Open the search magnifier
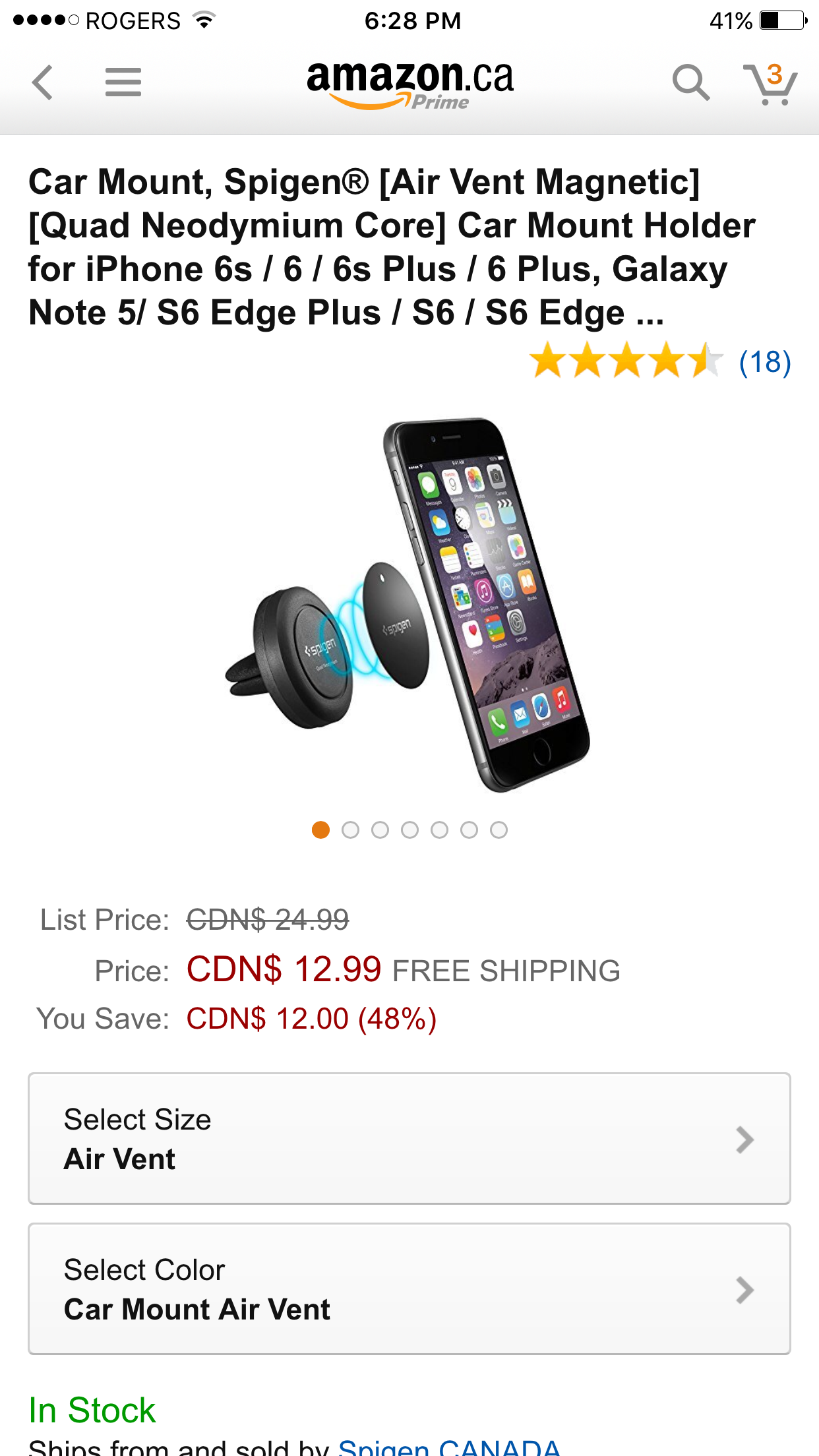 point(690,82)
